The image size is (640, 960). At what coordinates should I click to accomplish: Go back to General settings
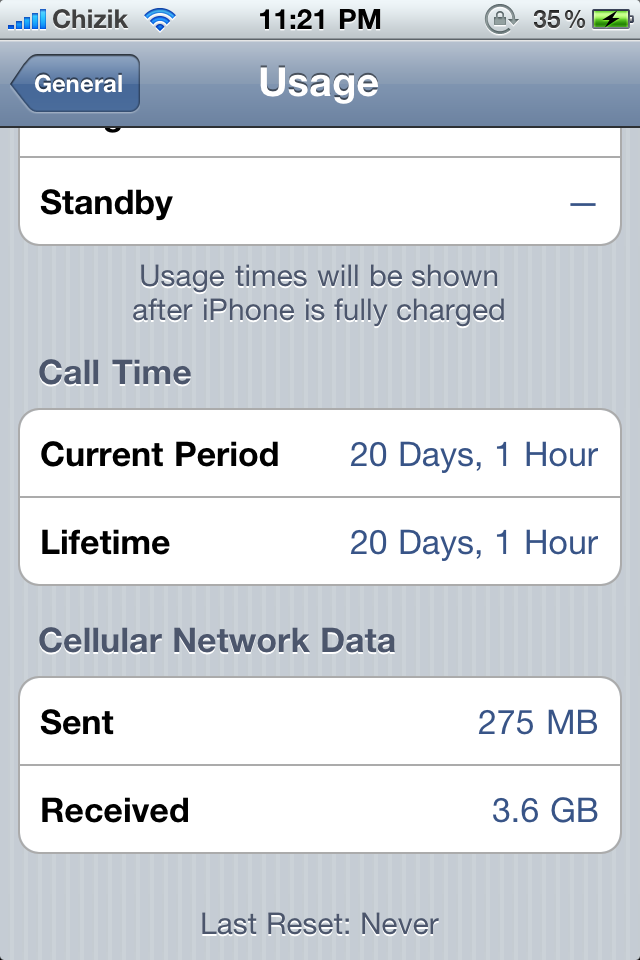tap(77, 84)
